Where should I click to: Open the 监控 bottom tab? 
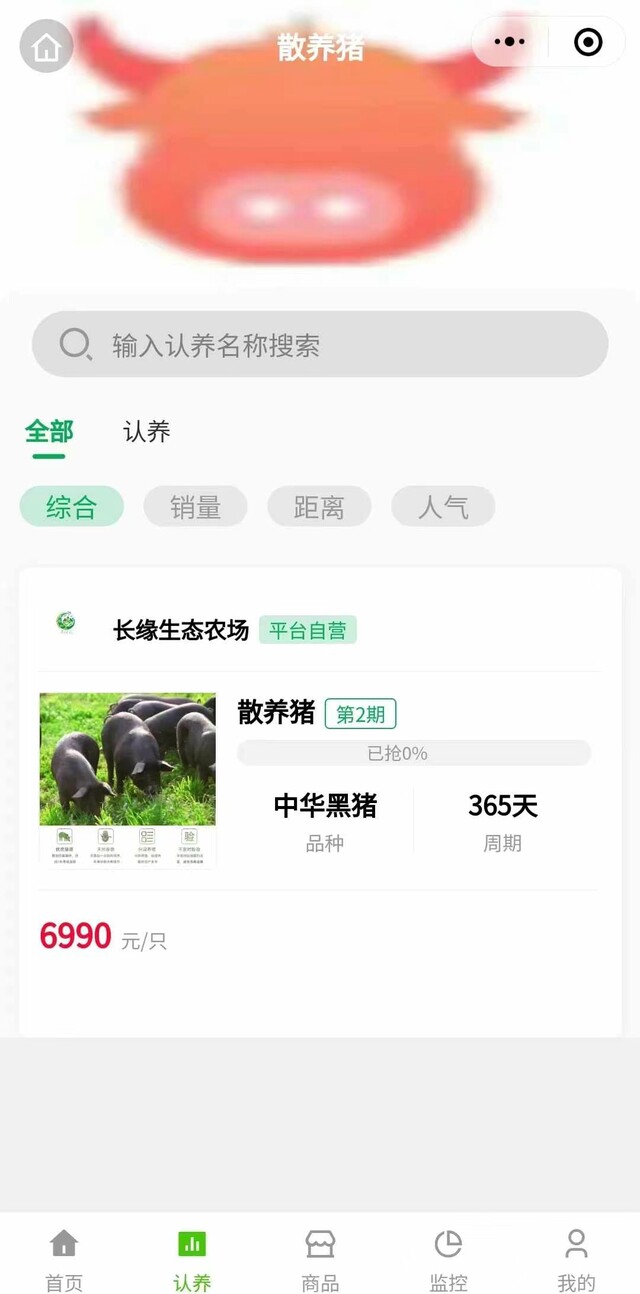pos(448,1258)
